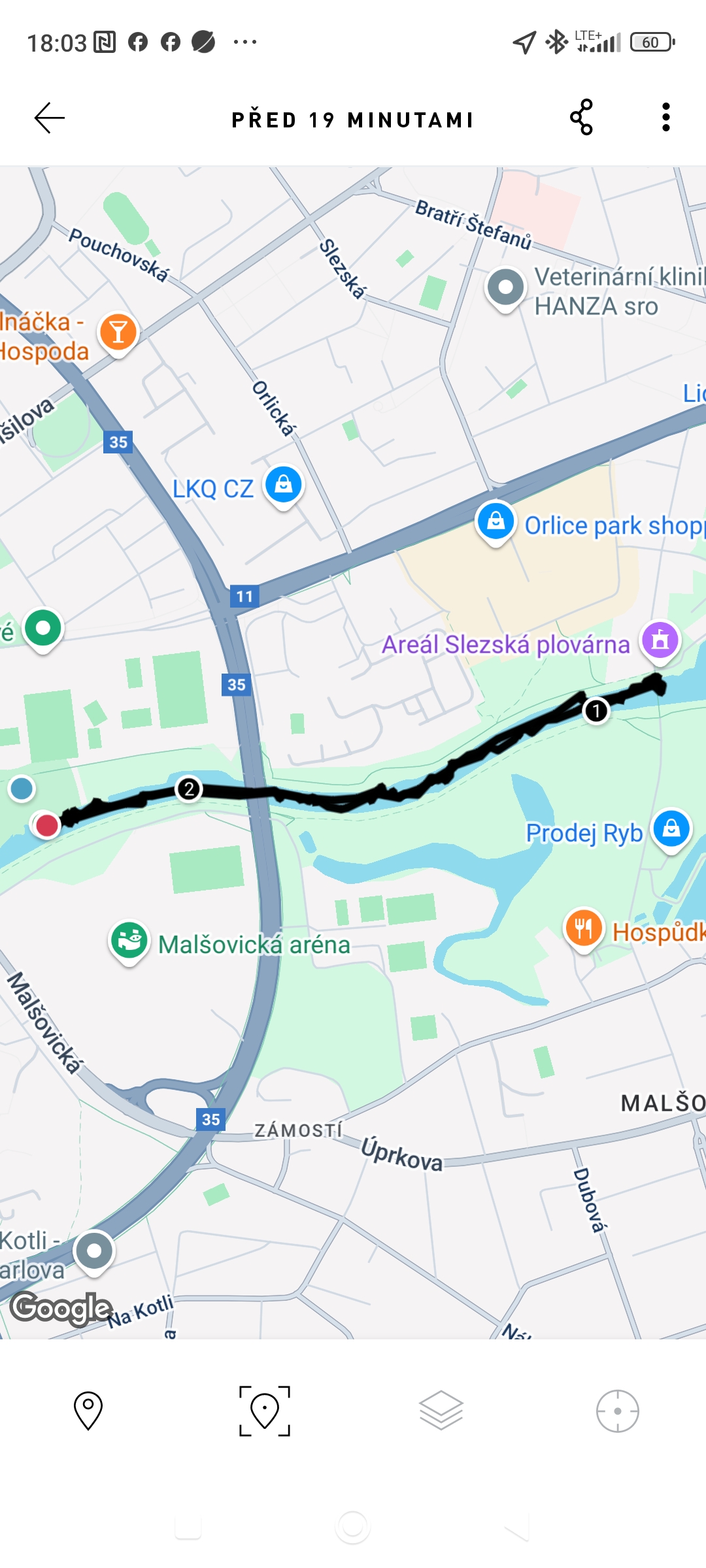Open Veterinární klinika HANZA pin

point(505,287)
